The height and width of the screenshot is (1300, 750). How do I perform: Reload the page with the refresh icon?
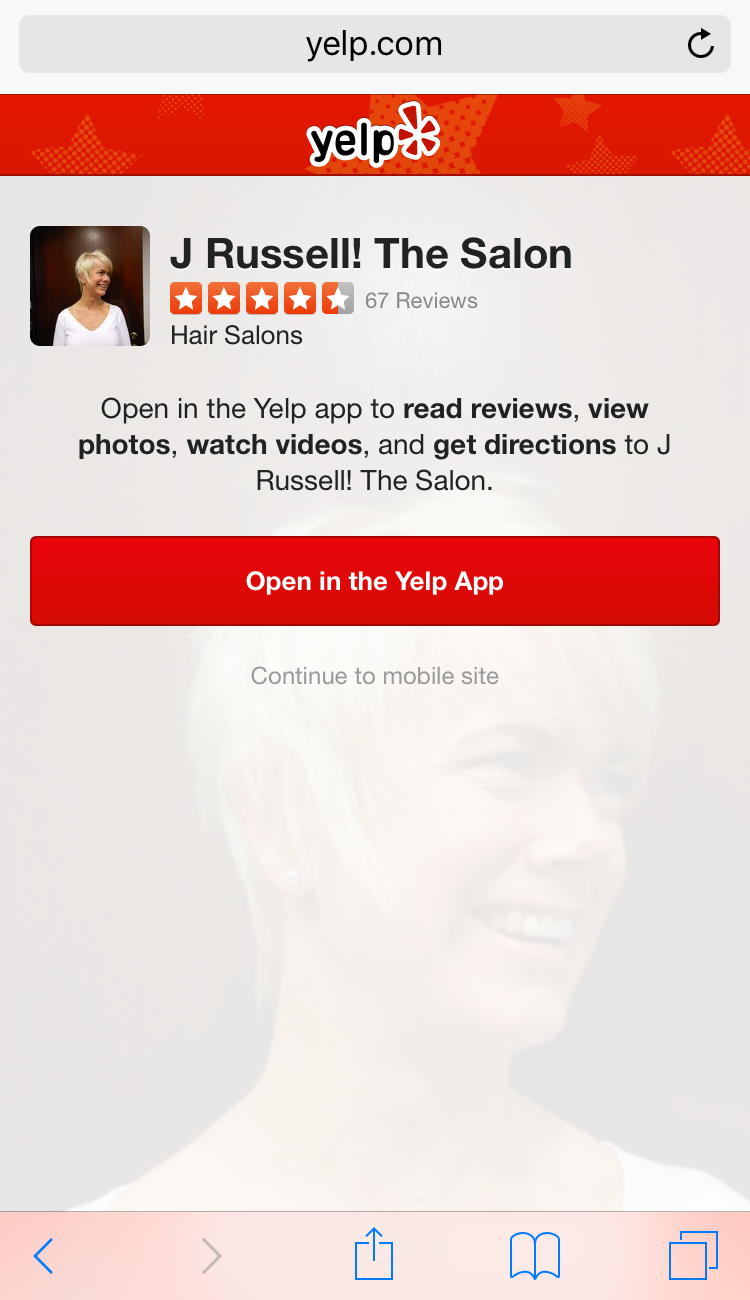[701, 44]
